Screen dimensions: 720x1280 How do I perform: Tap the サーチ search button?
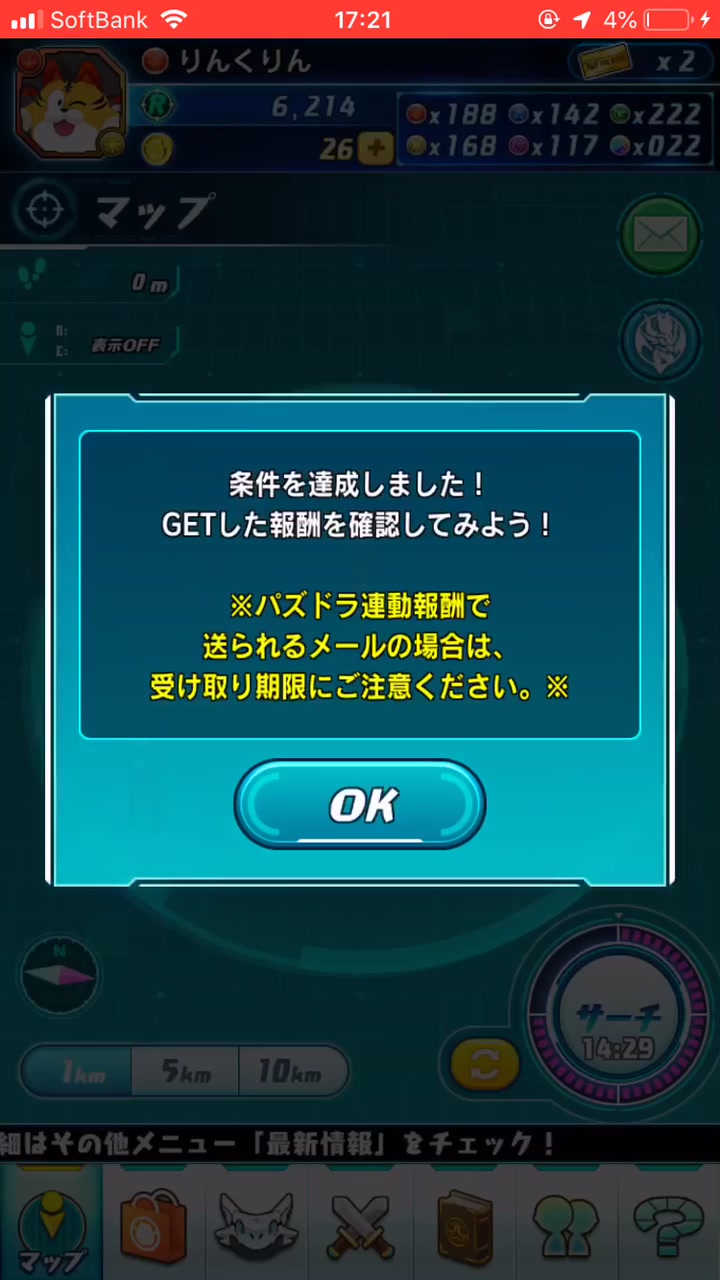pos(618,1030)
